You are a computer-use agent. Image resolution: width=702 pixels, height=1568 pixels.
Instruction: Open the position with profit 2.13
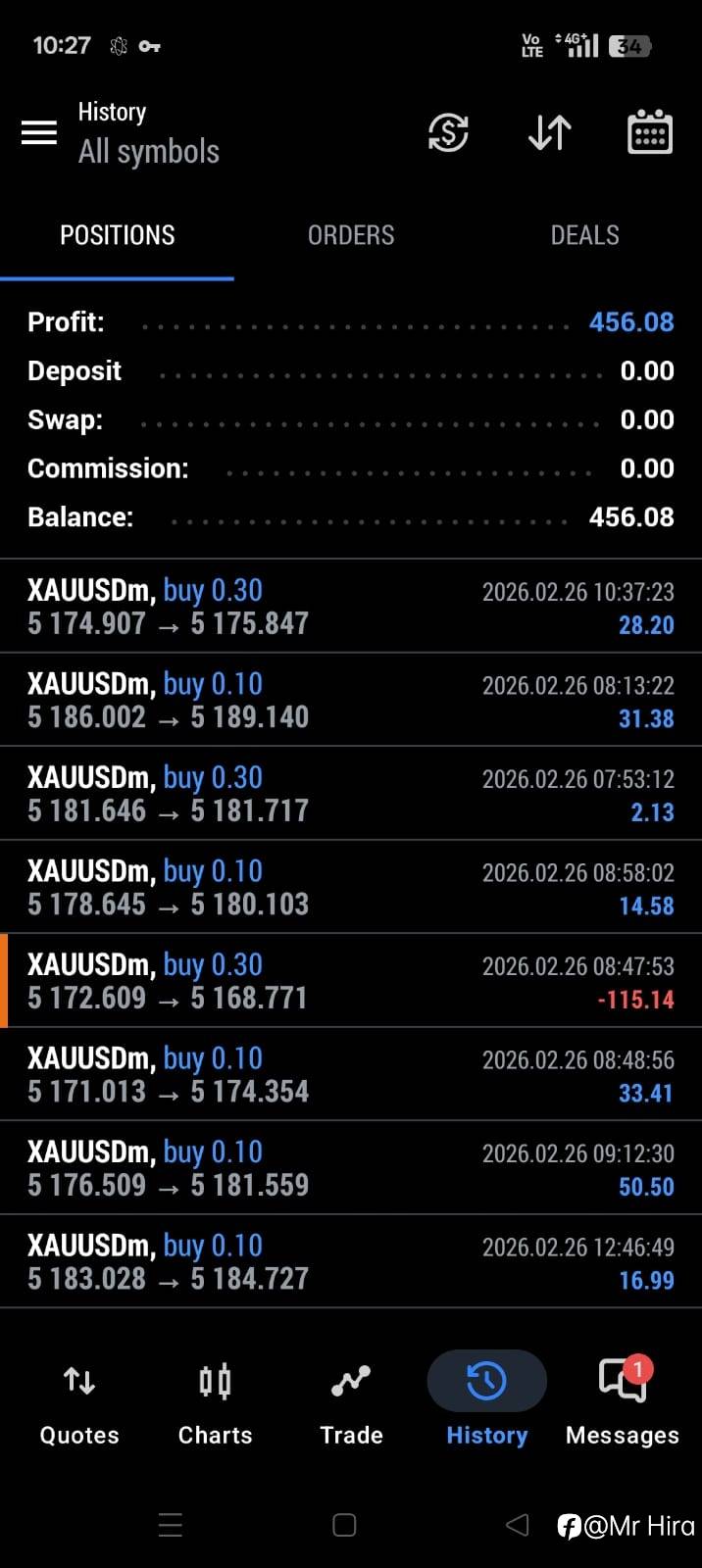pyautogui.click(x=351, y=794)
